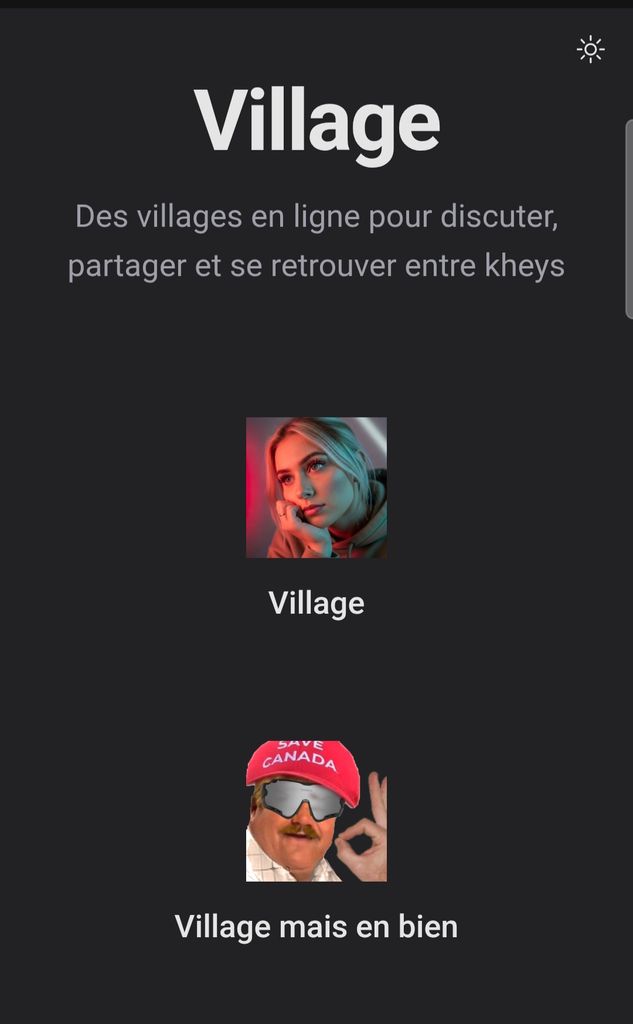
Task: Toggle the light theme sun icon
Action: 591,50
